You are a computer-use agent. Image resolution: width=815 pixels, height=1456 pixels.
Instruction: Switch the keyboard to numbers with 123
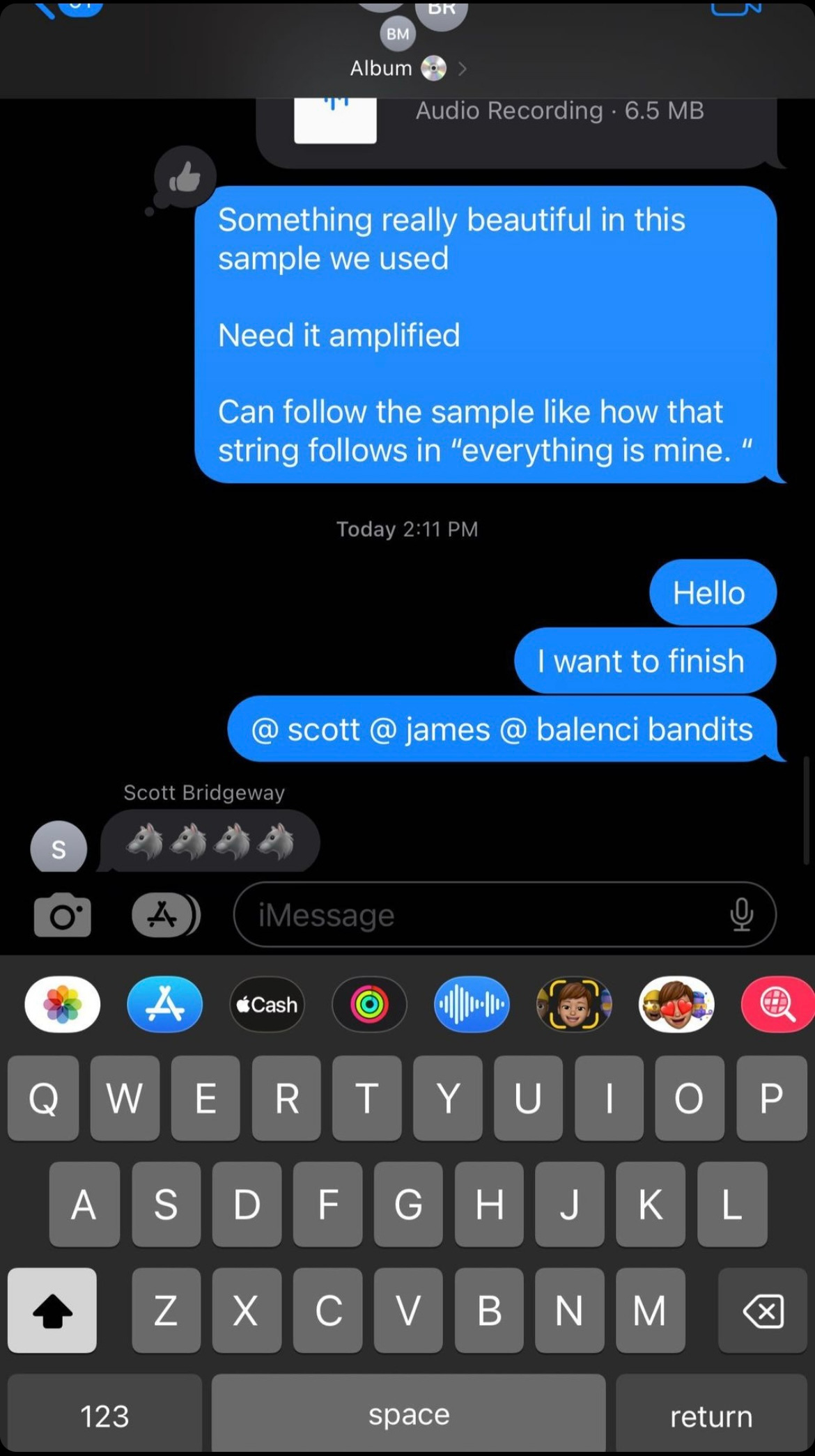pyautogui.click(x=104, y=1416)
